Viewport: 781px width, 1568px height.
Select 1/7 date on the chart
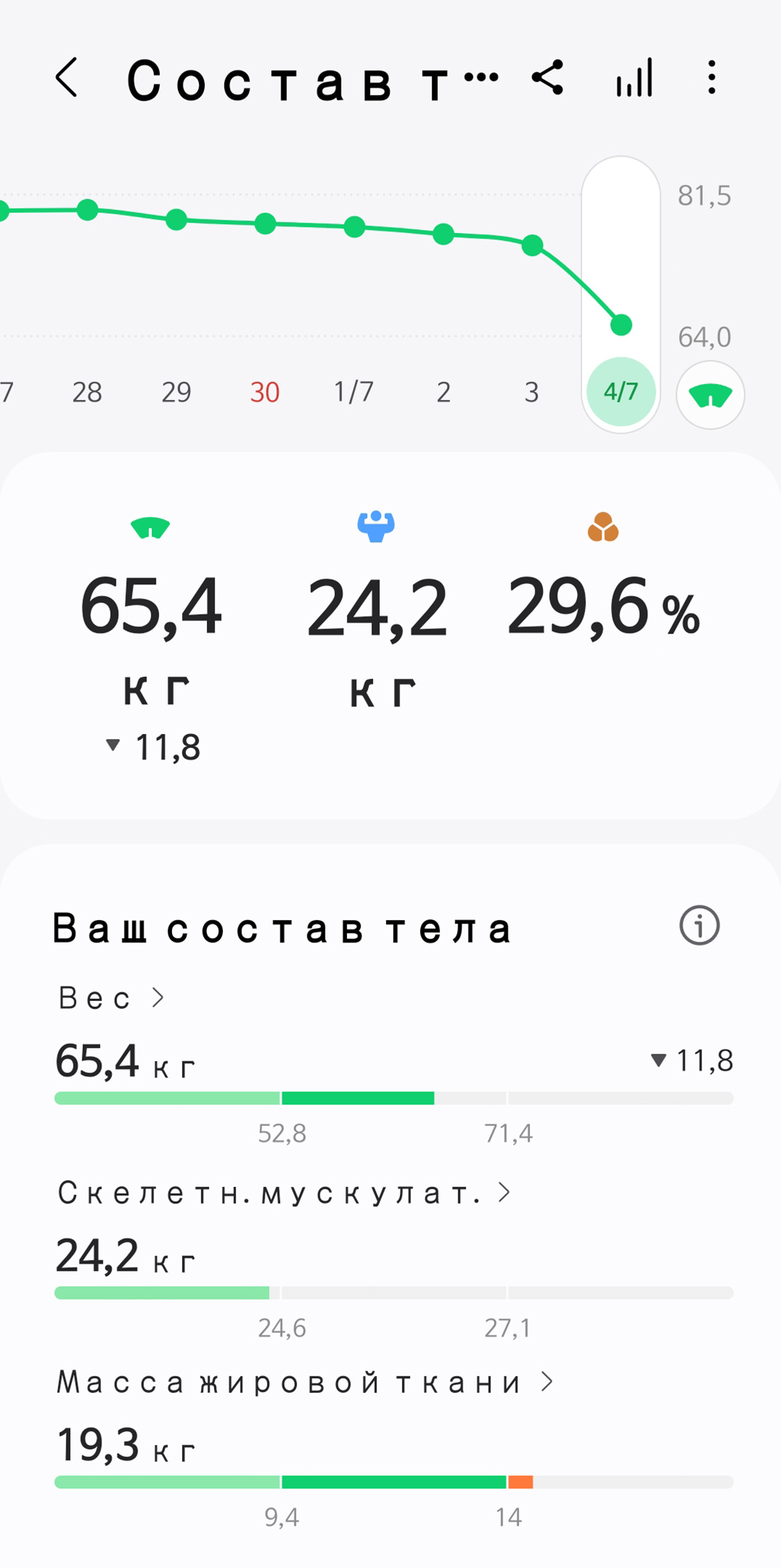(354, 392)
